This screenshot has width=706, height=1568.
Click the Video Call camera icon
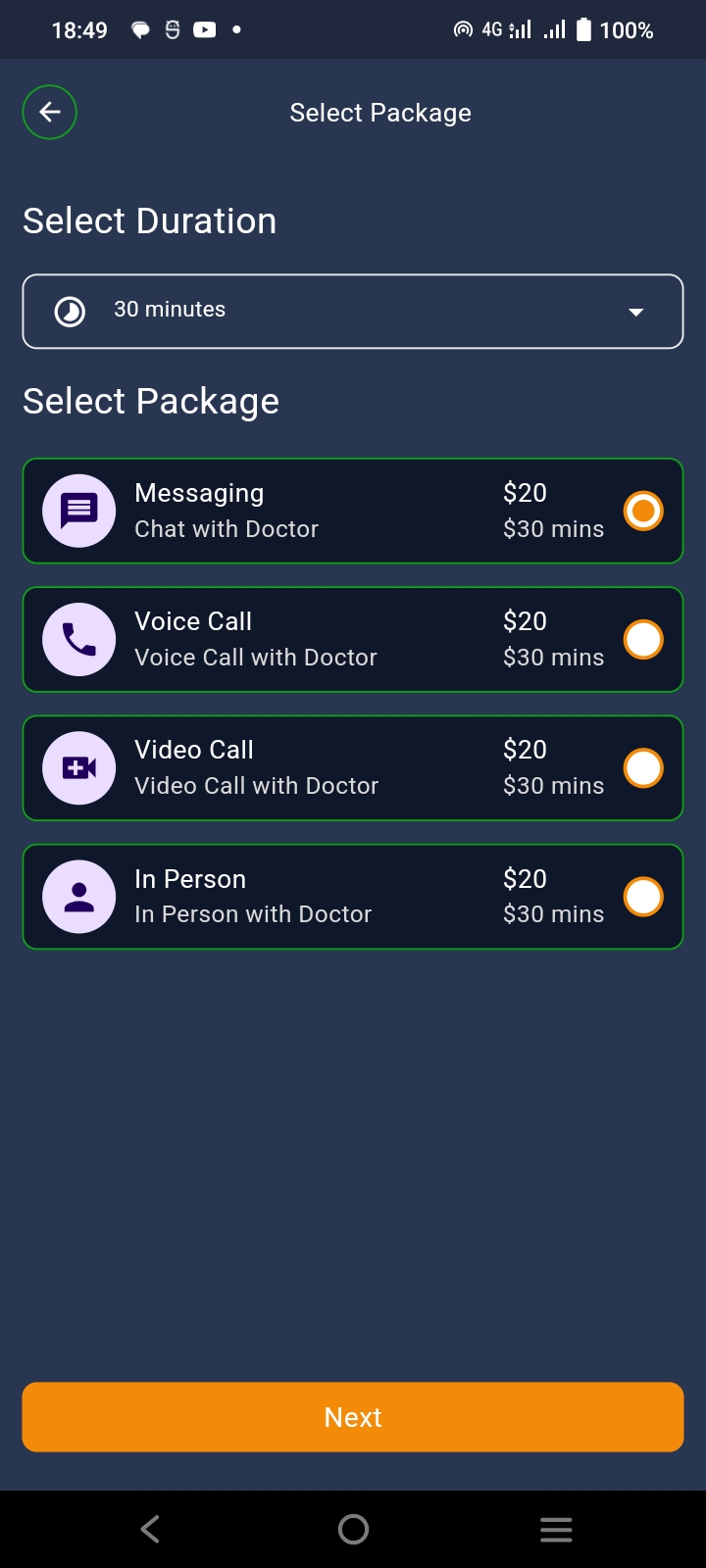point(78,768)
